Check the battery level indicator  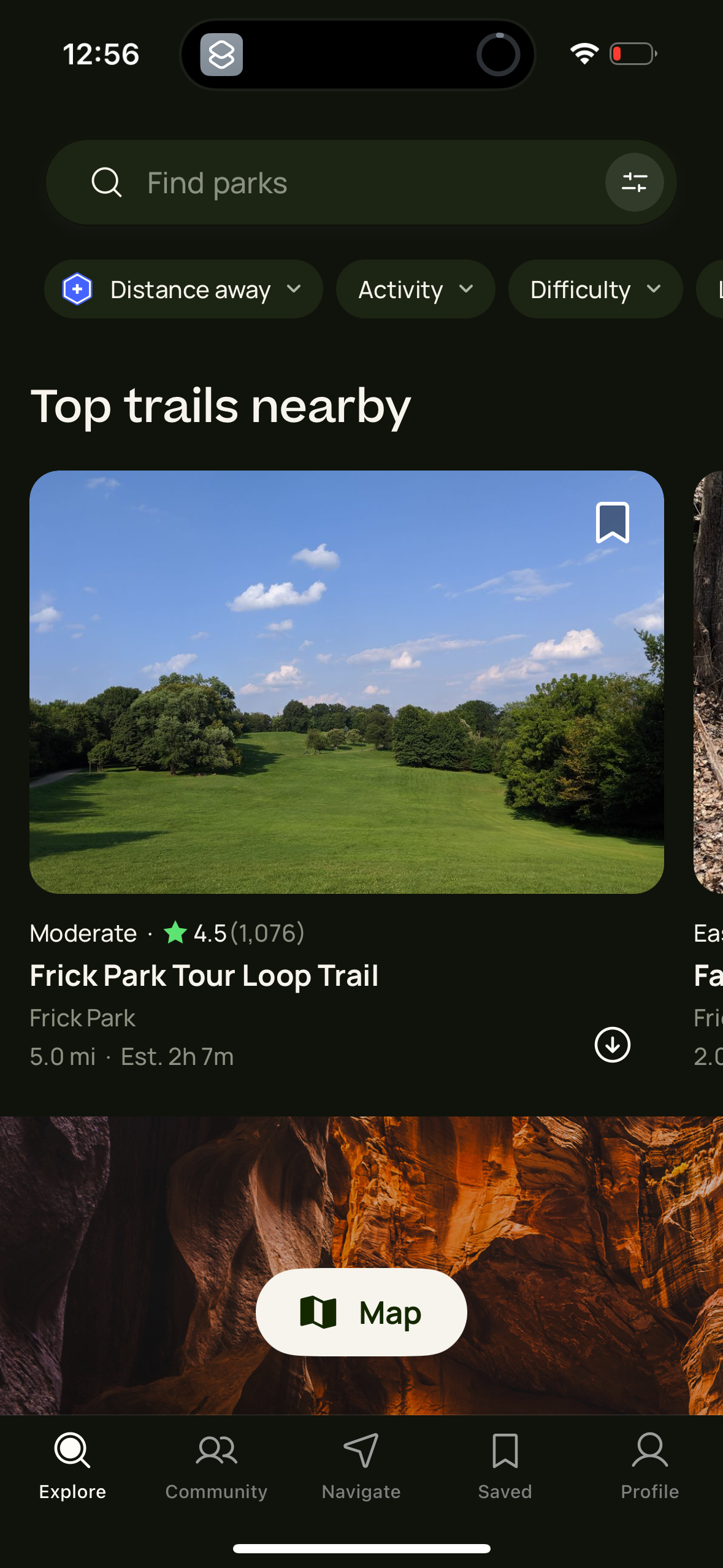point(632,53)
